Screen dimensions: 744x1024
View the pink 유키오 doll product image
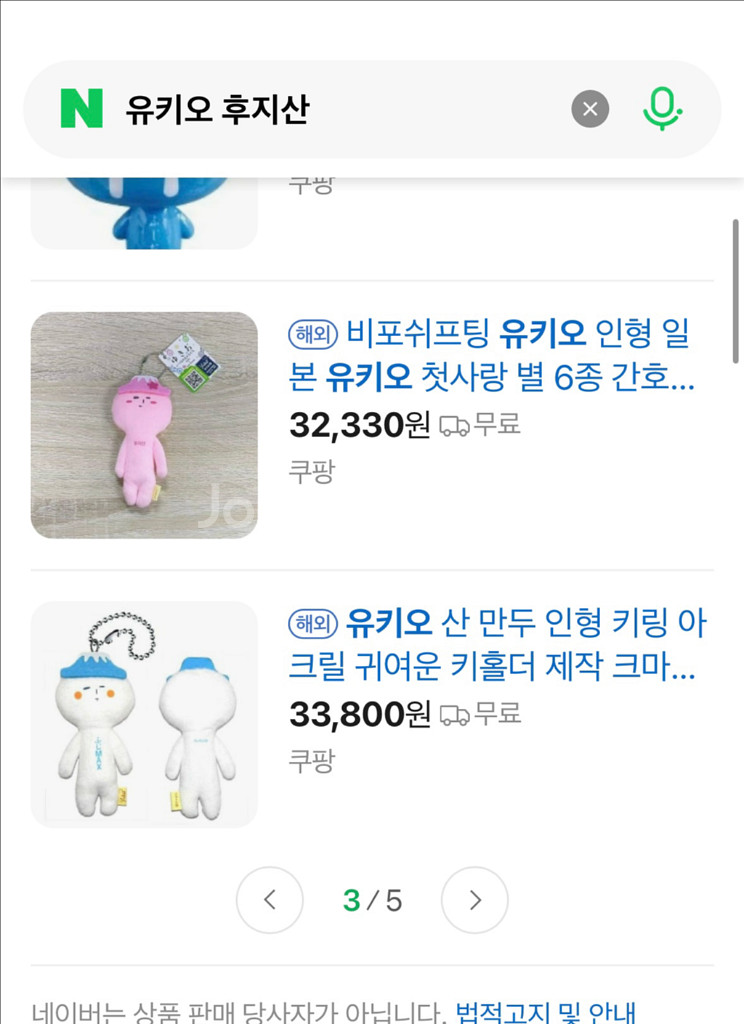[144, 425]
